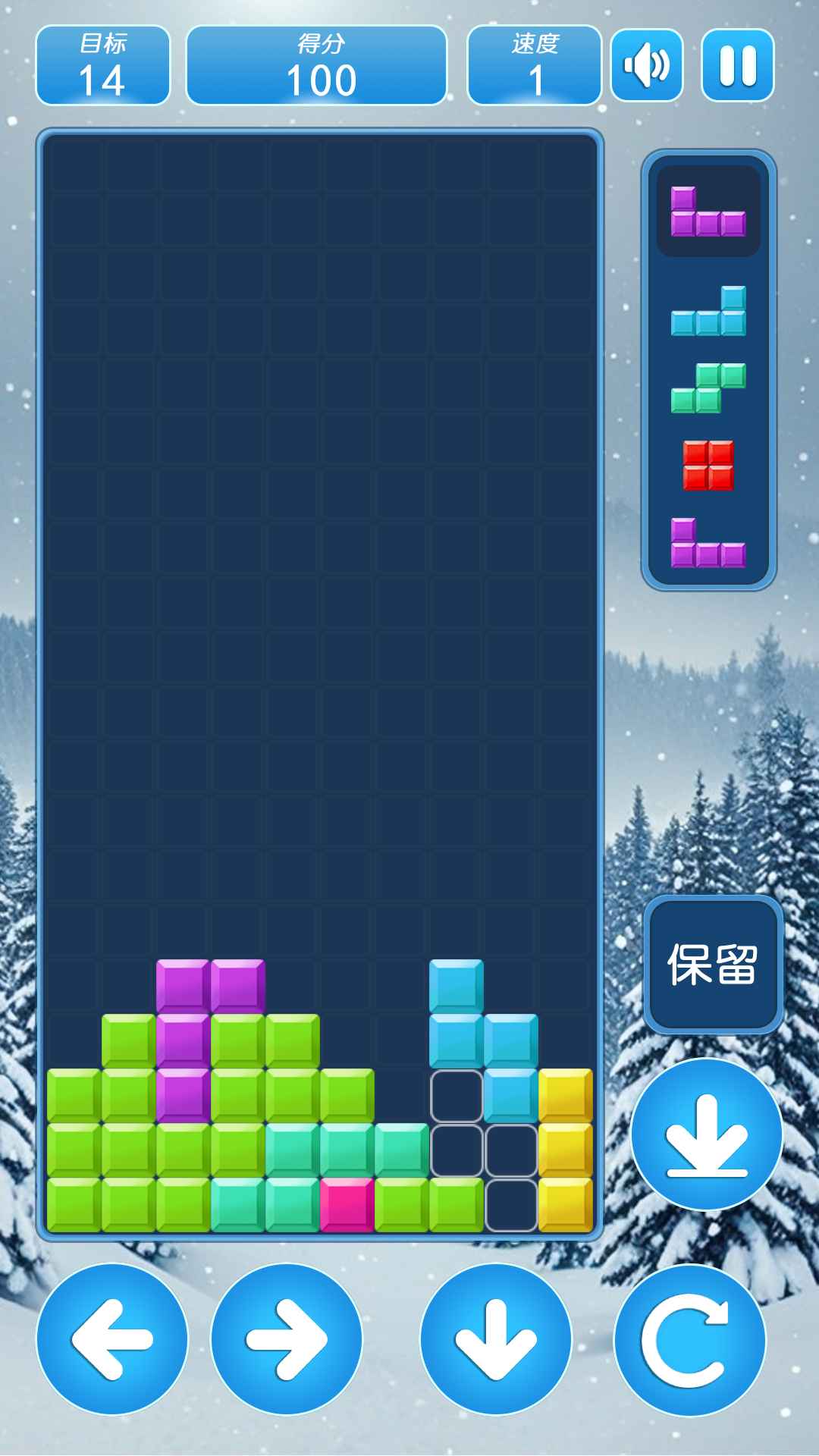This screenshot has width=819, height=1456.
Task: Pause the game
Action: 737,65
